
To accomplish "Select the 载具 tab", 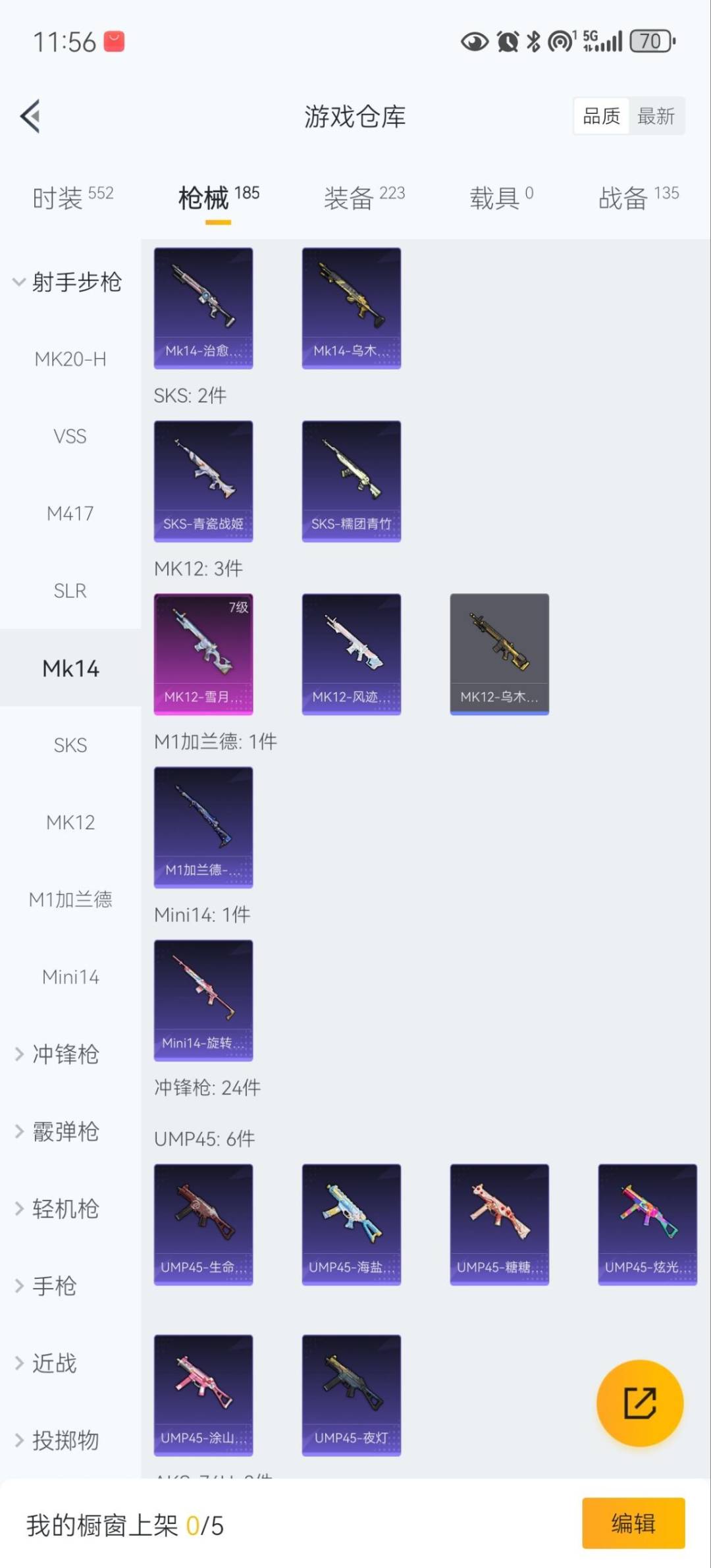I will (500, 197).
